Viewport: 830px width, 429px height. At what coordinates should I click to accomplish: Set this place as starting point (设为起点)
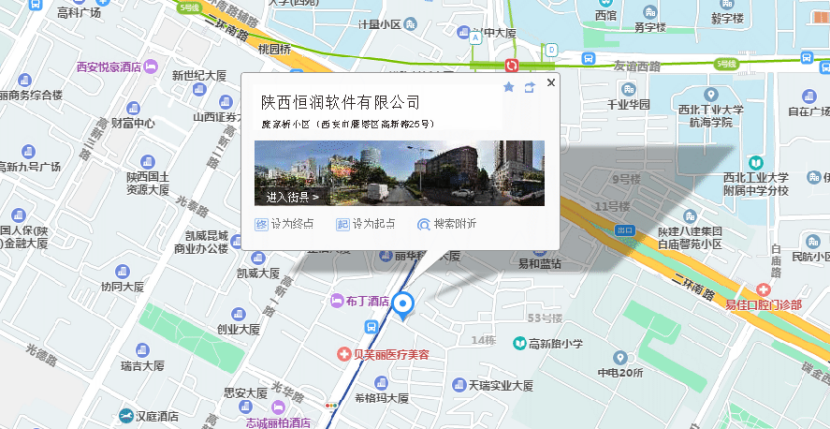tap(366, 224)
